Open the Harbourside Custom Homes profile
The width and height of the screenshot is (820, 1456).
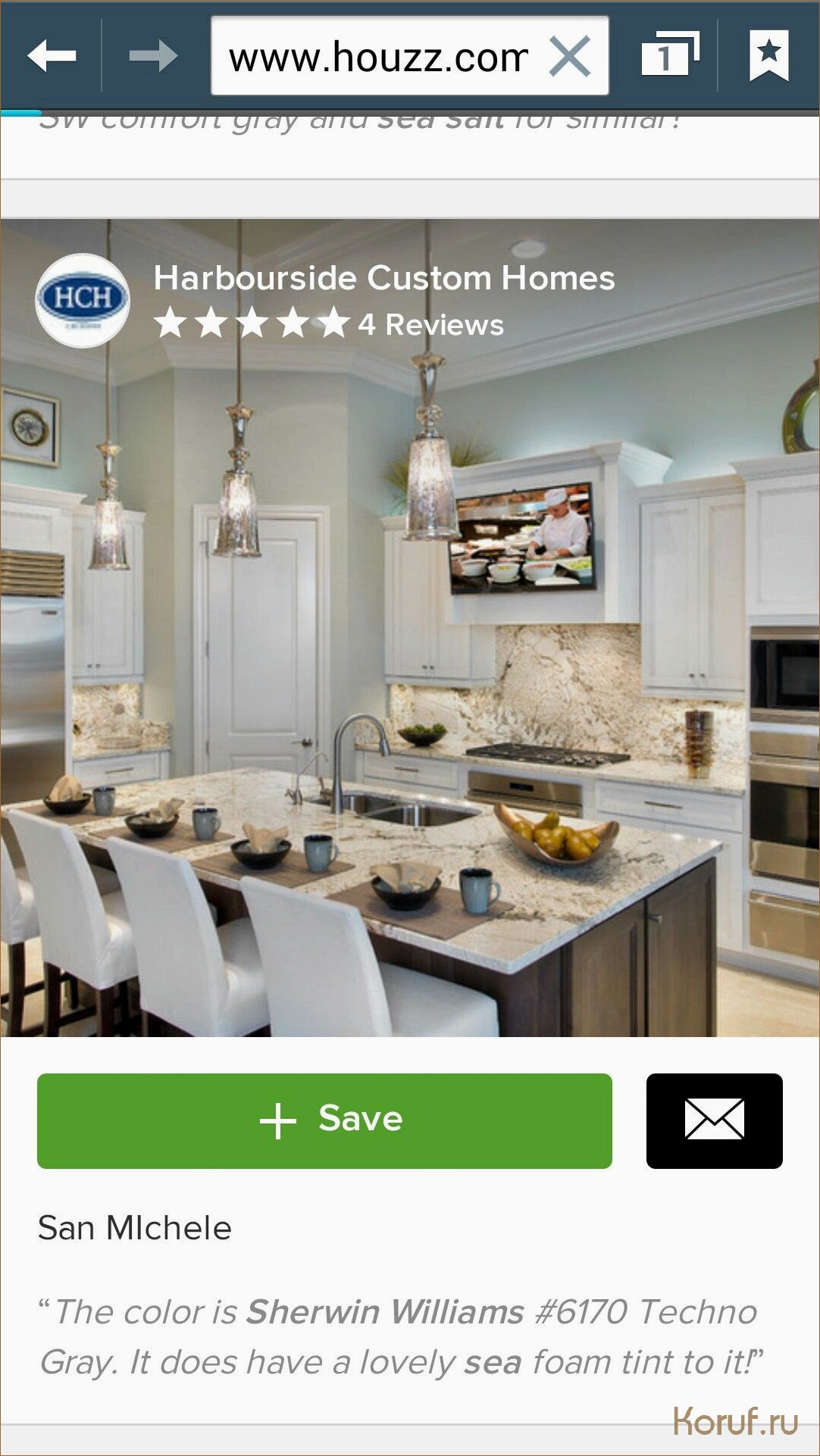click(383, 278)
